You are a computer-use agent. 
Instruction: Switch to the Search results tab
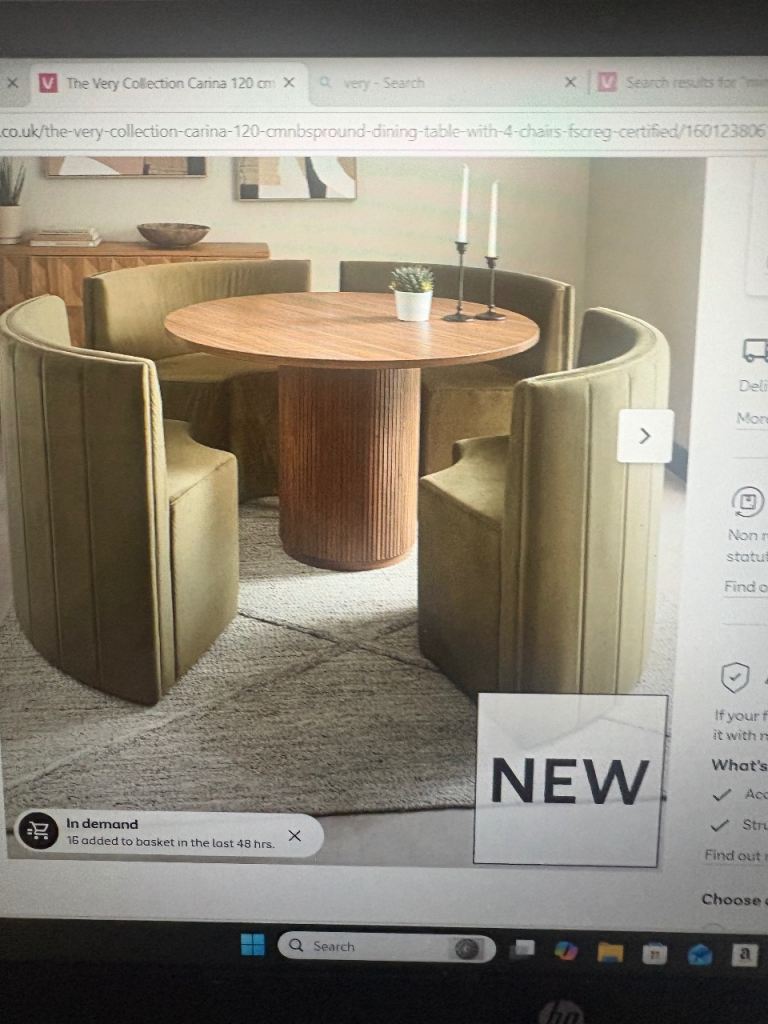680,83
